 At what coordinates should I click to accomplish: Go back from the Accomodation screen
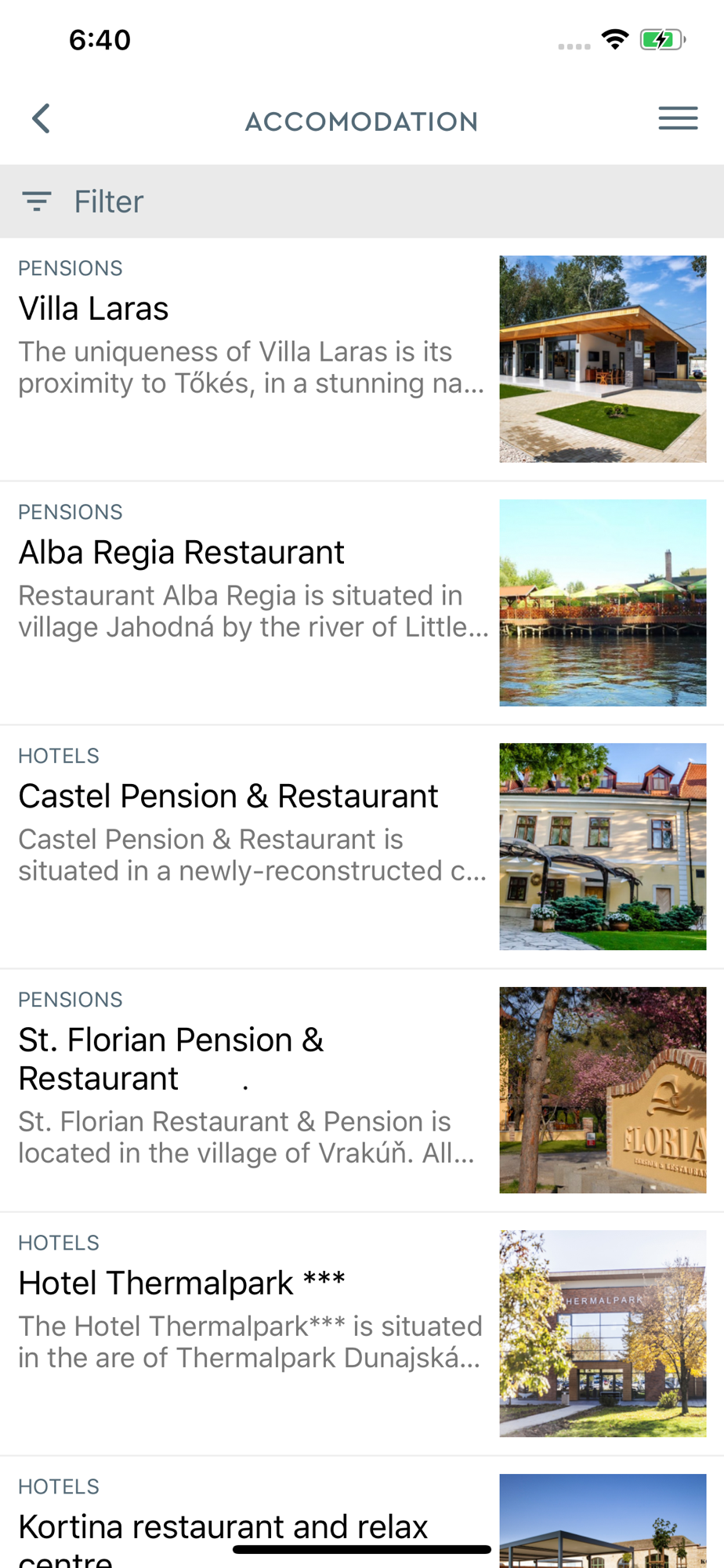[41, 119]
